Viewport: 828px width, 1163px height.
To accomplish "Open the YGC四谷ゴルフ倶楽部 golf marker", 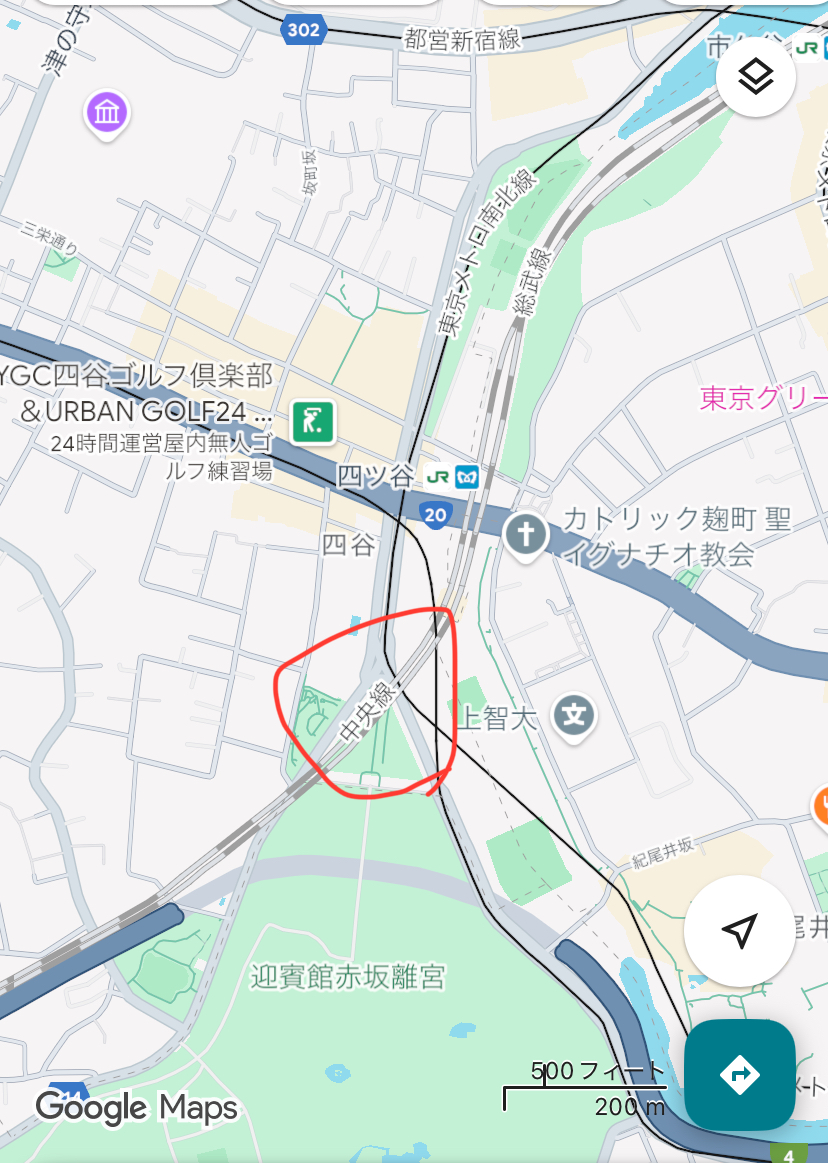I will 313,422.
